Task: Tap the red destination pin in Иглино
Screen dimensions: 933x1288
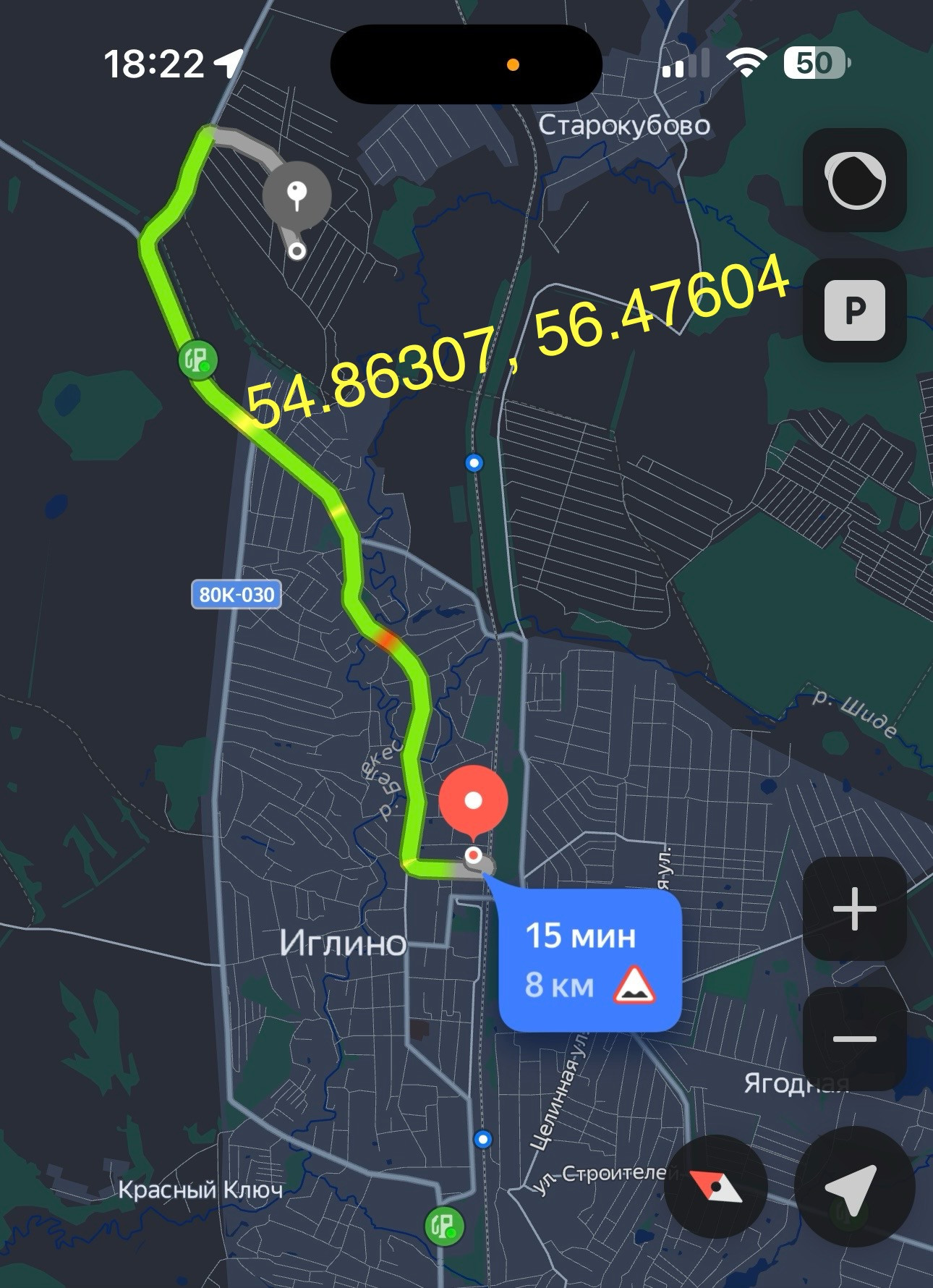Action: (x=473, y=801)
